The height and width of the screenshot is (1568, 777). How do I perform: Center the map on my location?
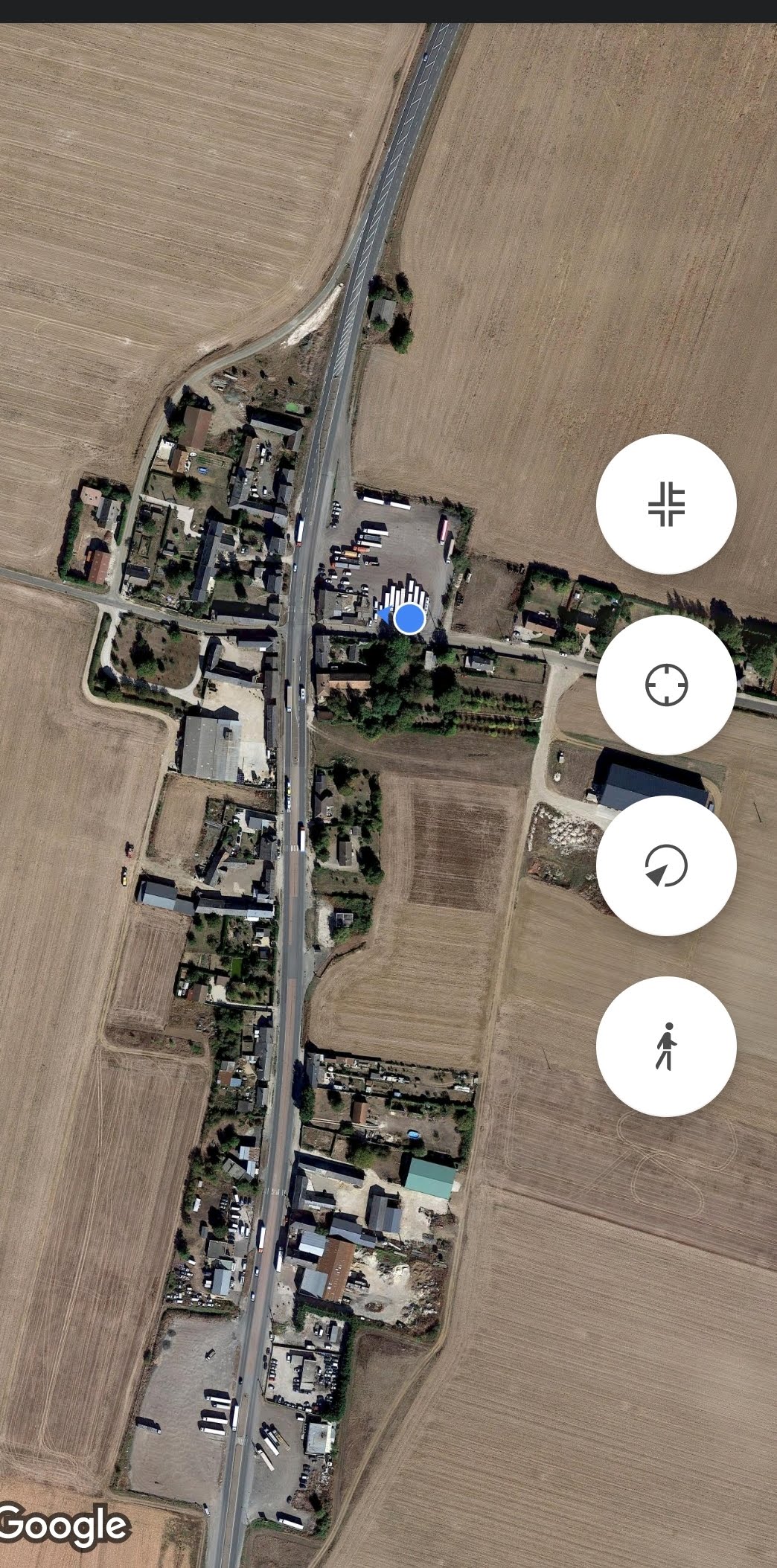[x=666, y=685]
